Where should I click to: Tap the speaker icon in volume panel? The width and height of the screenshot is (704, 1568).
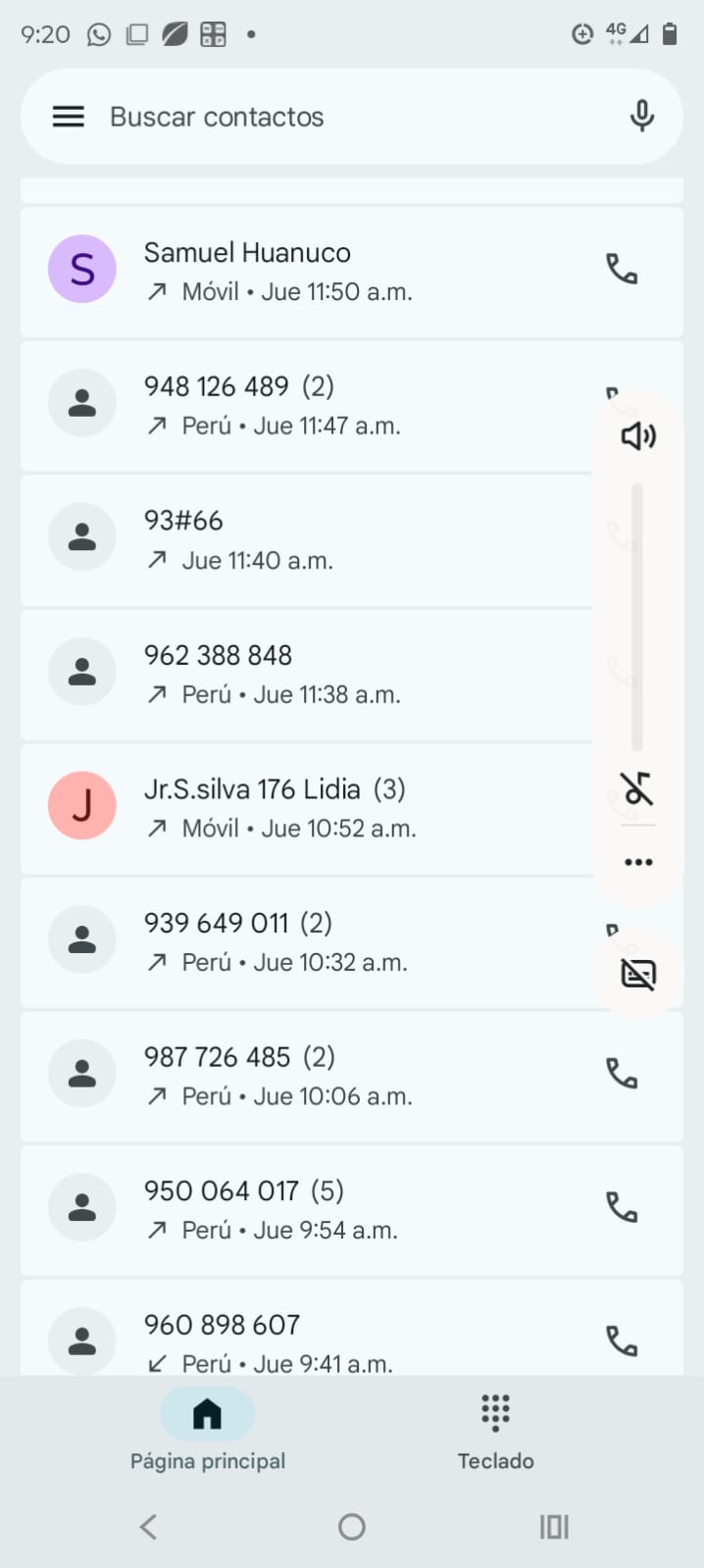coord(638,435)
